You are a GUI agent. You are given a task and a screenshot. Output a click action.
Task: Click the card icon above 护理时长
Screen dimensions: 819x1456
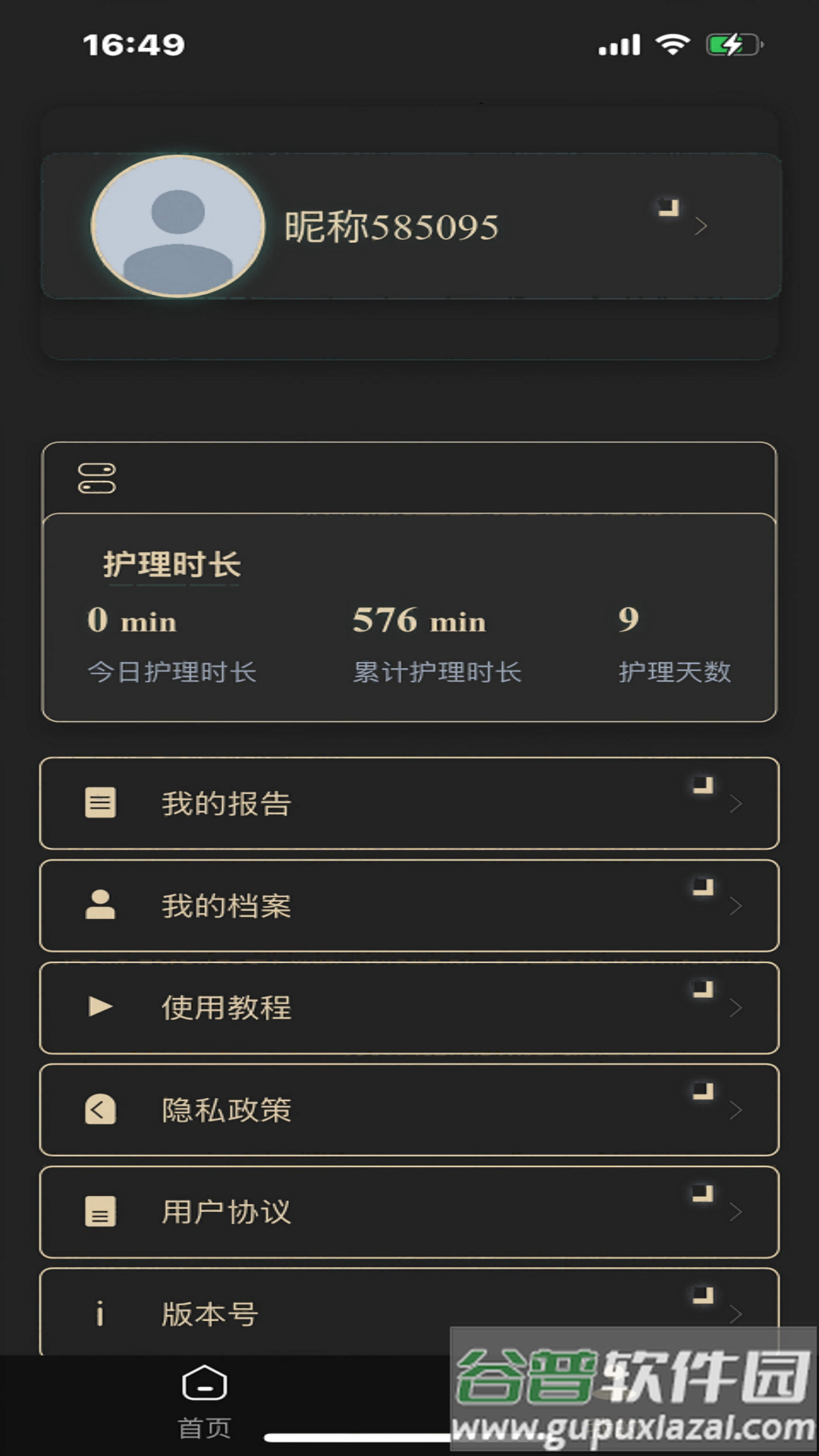tap(96, 478)
